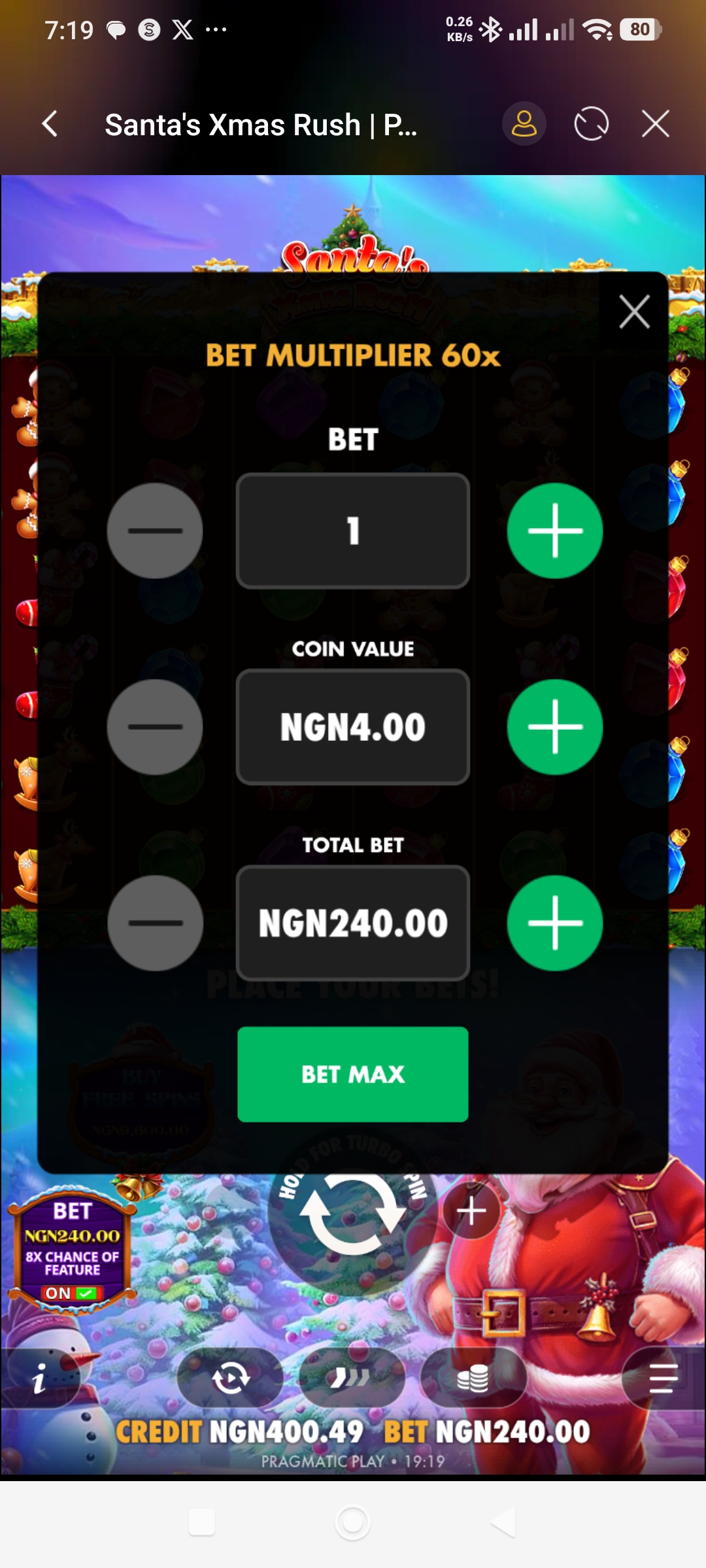
Task: Enable turbo spin mode
Action: click(x=351, y=1379)
